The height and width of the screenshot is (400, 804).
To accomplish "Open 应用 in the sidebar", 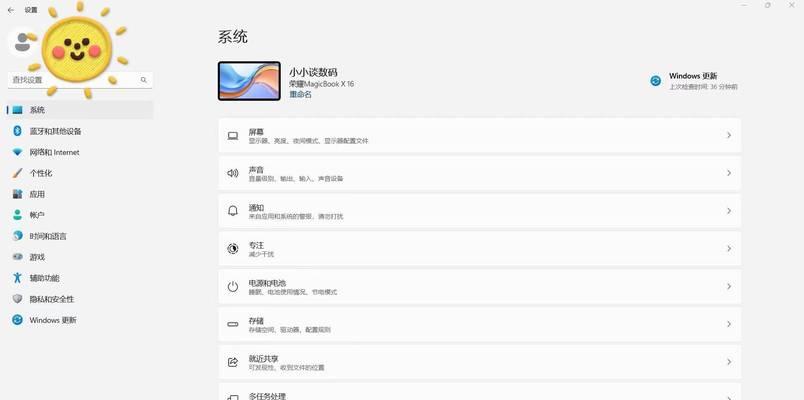I will 37,194.
